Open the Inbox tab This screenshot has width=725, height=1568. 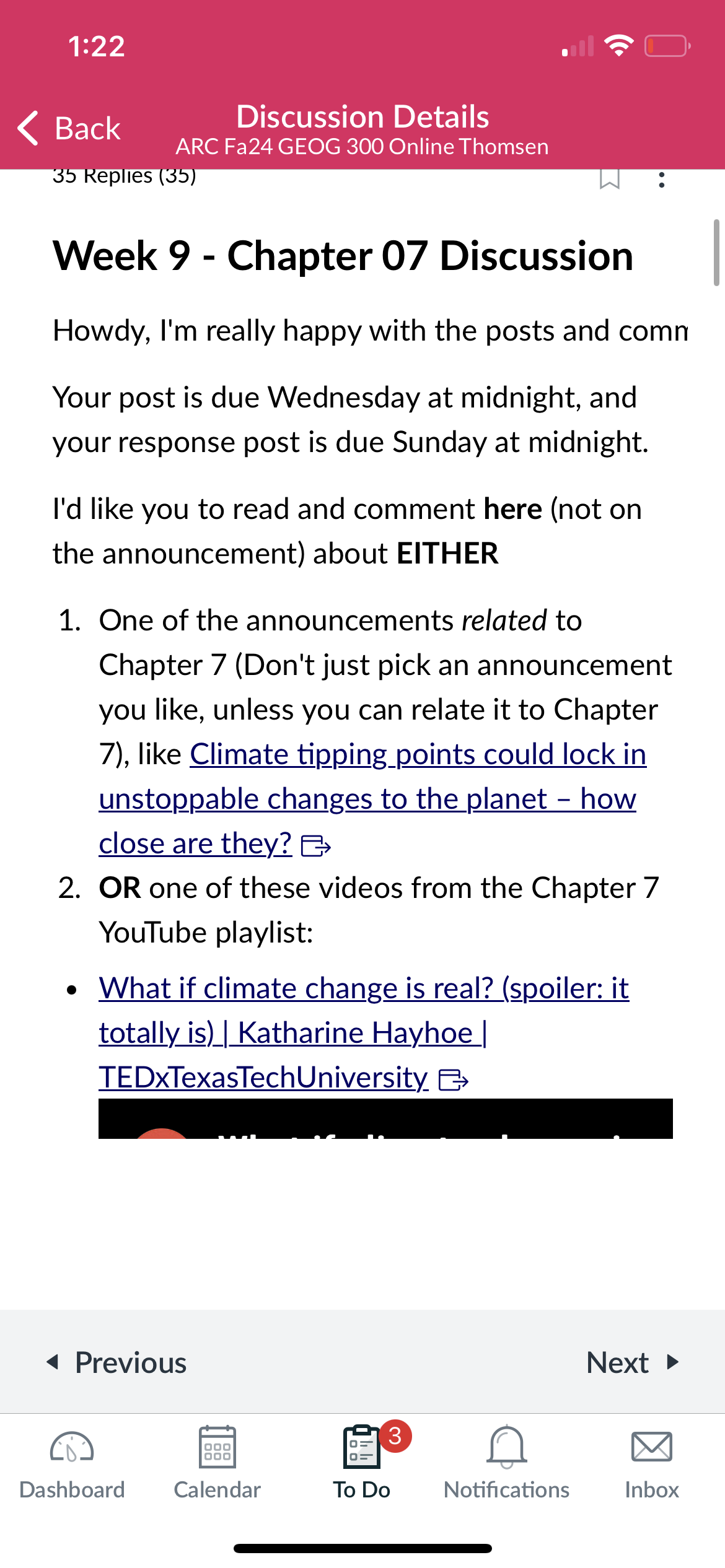(652, 1463)
